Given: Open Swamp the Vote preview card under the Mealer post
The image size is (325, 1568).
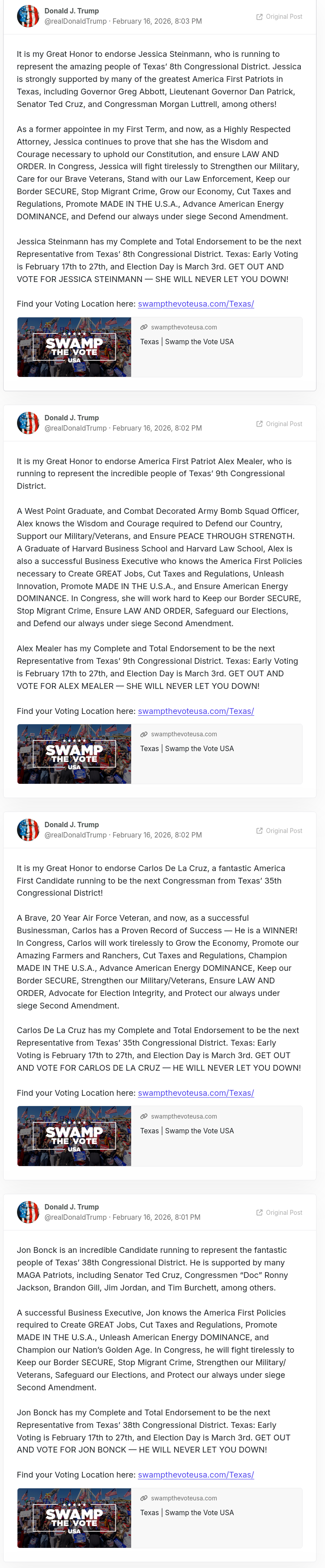Looking at the screenshot, I should click(x=159, y=754).
